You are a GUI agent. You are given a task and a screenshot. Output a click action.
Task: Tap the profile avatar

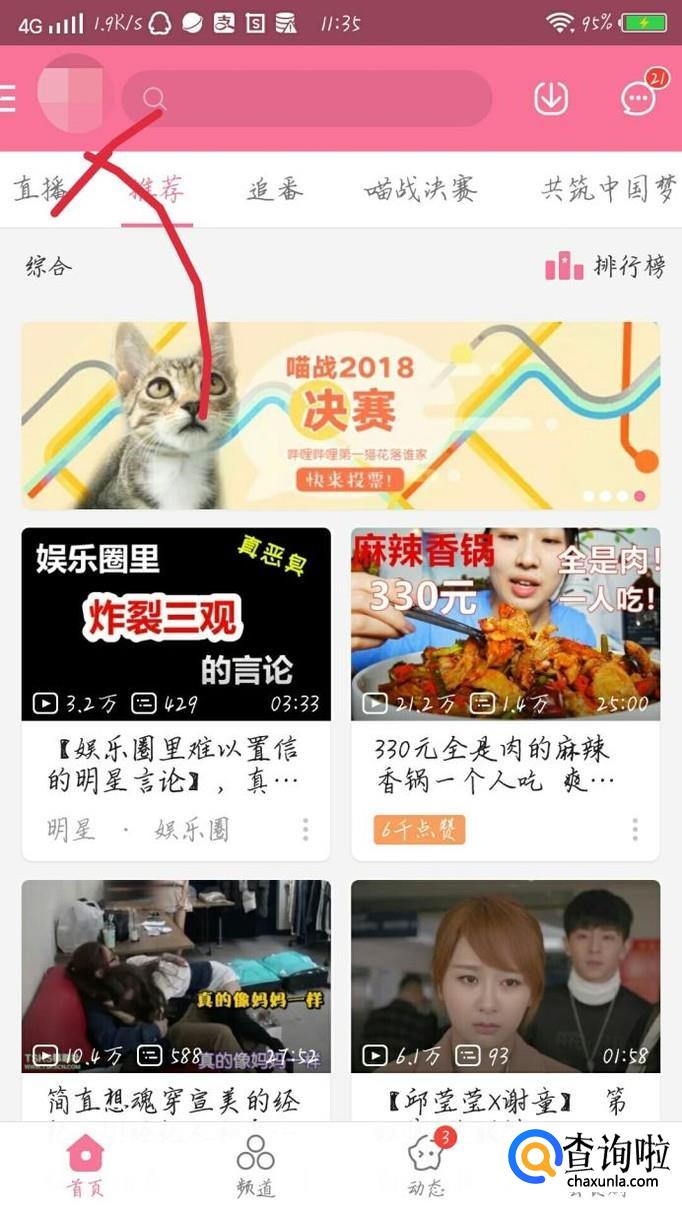[71, 94]
